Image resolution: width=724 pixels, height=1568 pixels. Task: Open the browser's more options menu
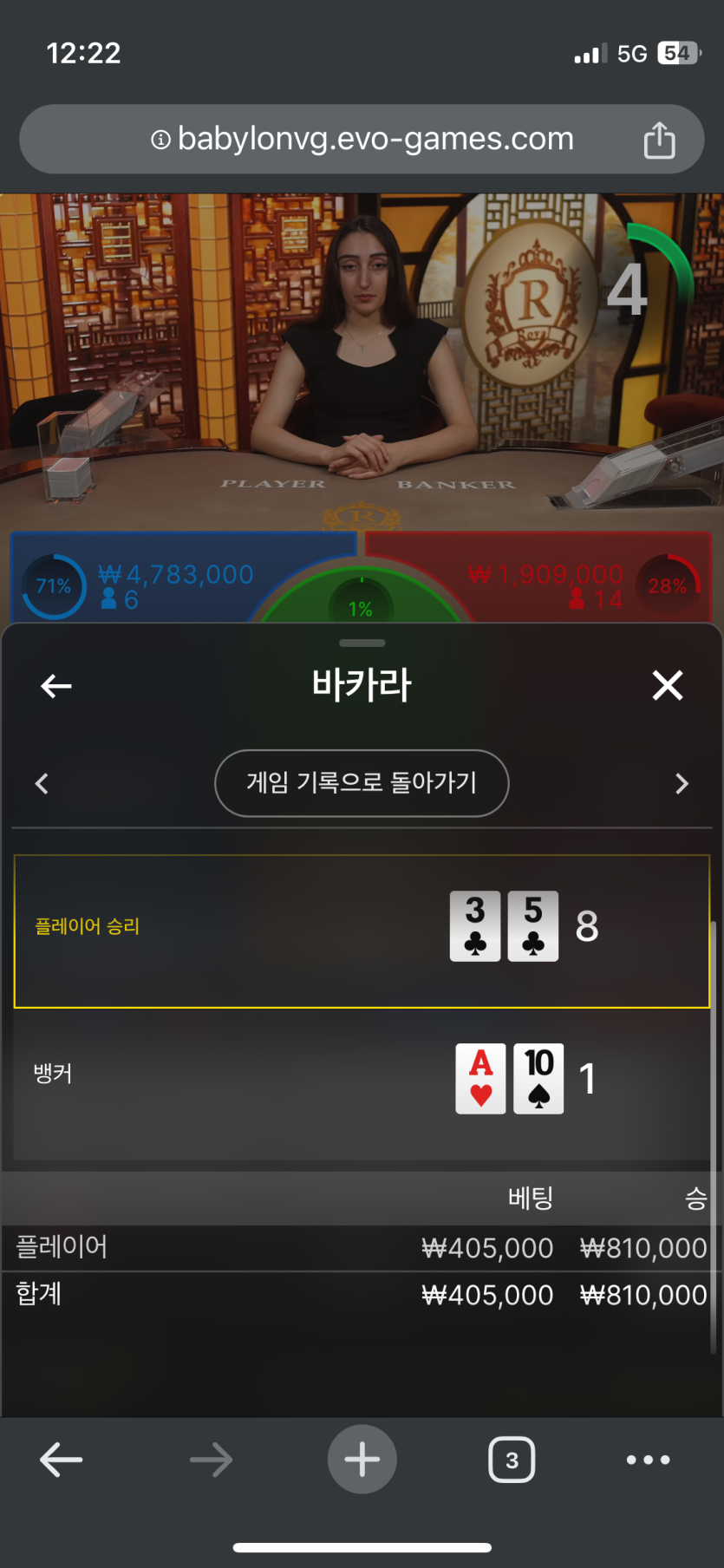tap(648, 1460)
